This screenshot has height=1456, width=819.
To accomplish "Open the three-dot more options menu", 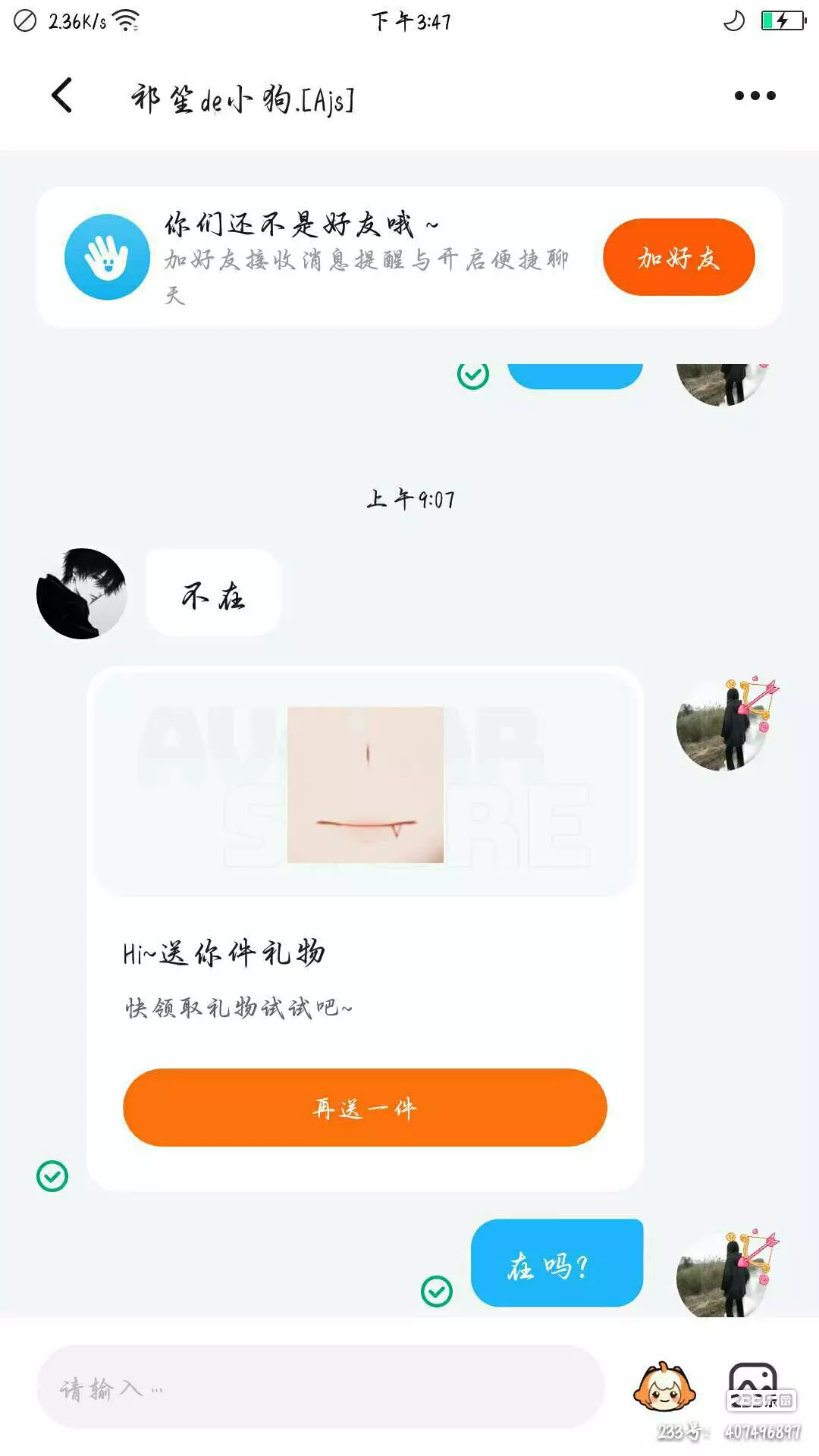I will point(755,96).
